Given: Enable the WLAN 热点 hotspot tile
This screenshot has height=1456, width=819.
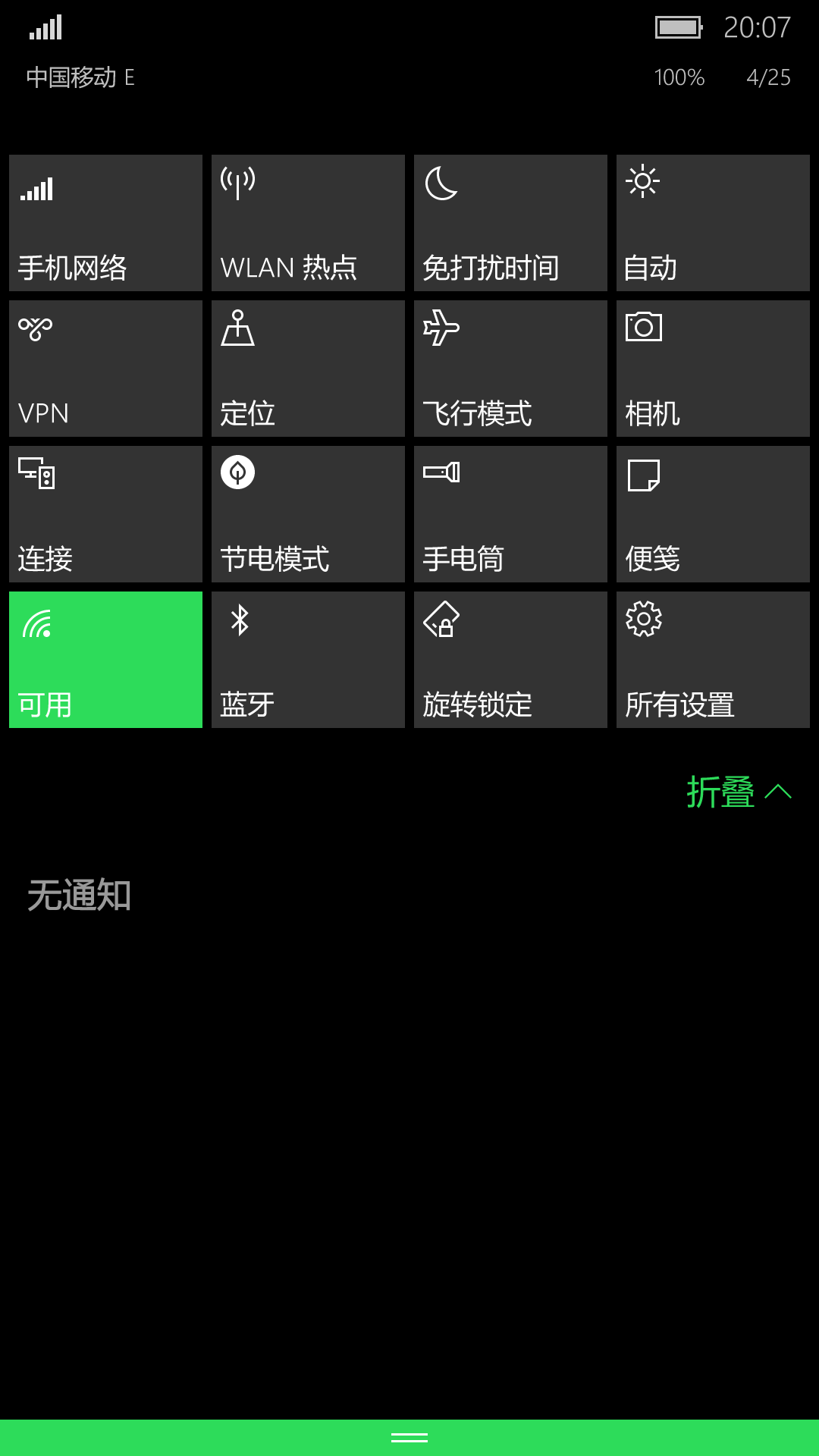Looking at the screenshot, I should pos(308,223).
